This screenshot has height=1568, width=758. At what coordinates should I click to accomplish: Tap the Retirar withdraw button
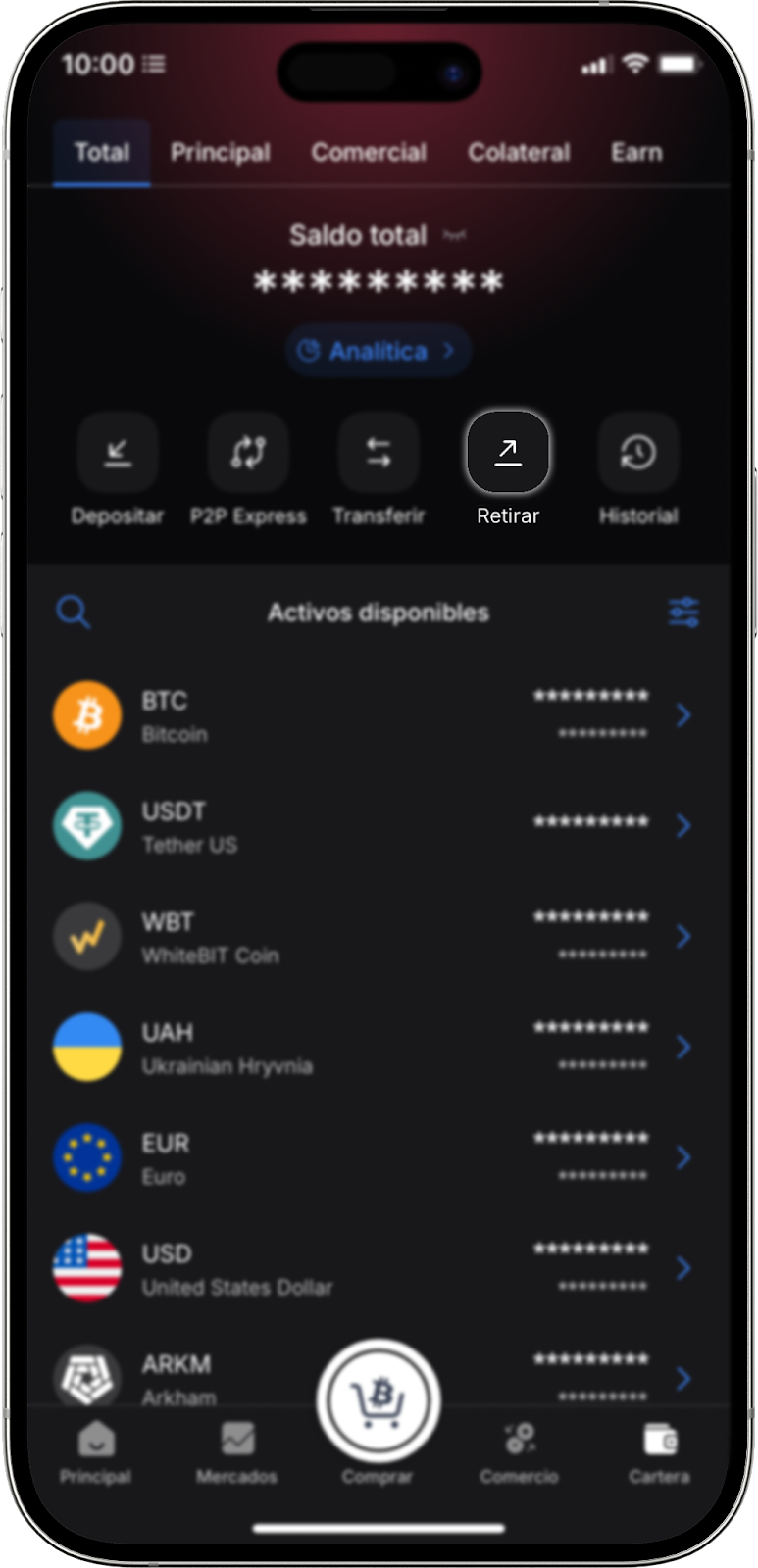pos(507,453)
